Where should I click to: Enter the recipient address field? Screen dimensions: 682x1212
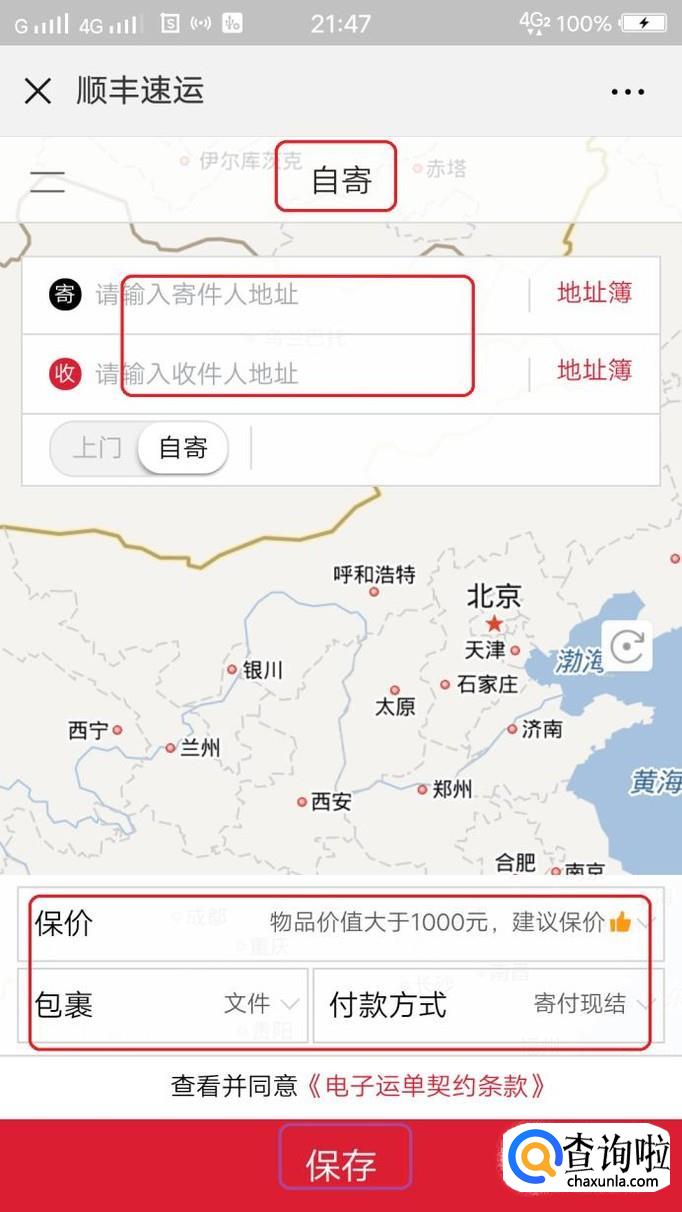tap(300, 374)
